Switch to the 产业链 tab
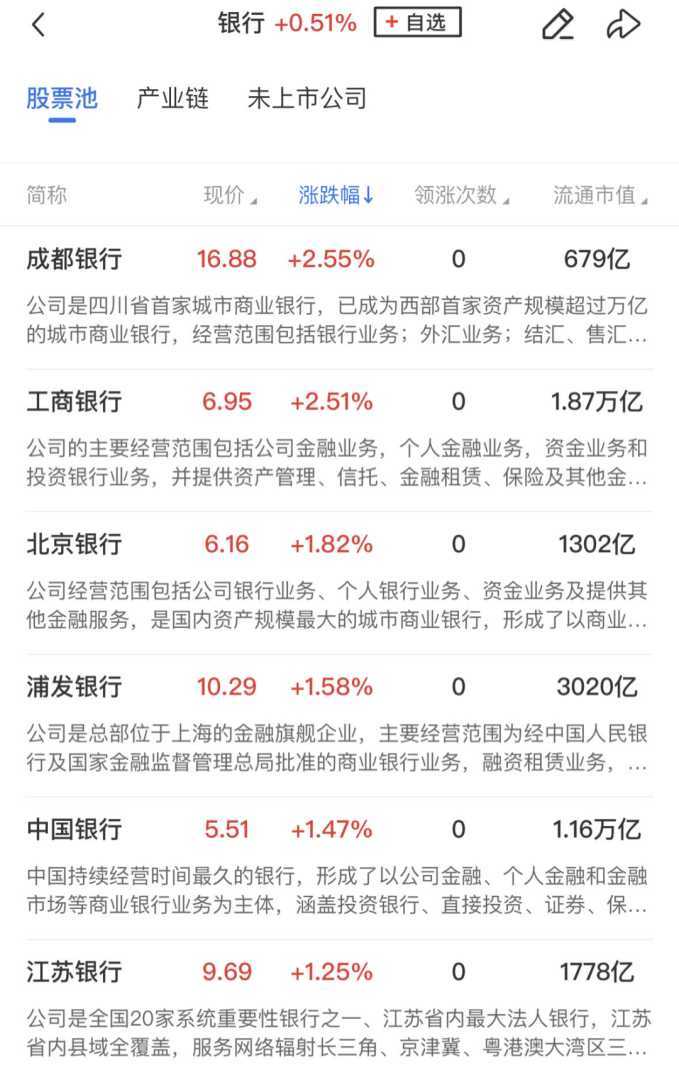The width and height of the screenshot is (679, 1080). (172, 98)
